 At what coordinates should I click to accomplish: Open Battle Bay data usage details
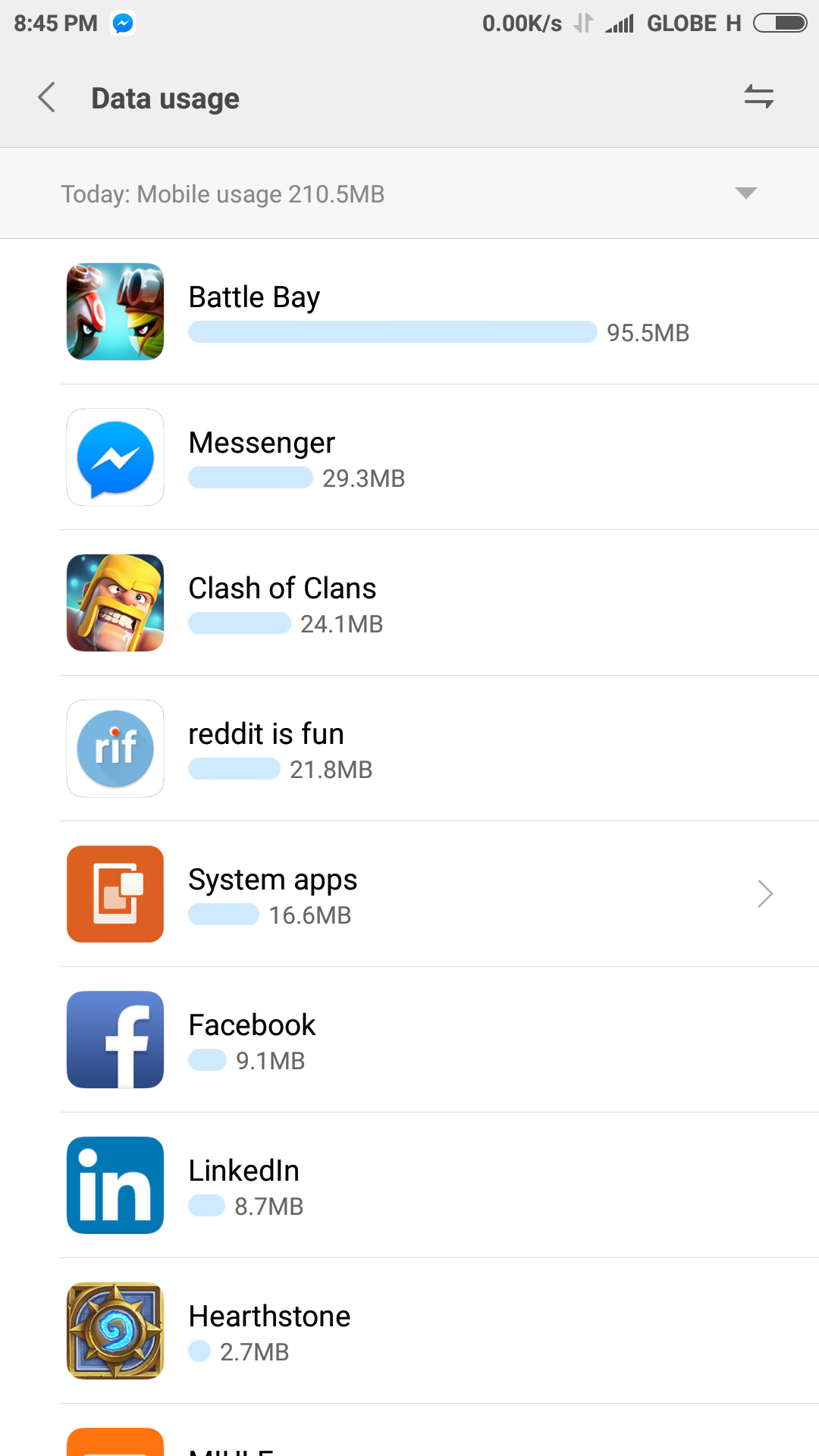(409, 312)
